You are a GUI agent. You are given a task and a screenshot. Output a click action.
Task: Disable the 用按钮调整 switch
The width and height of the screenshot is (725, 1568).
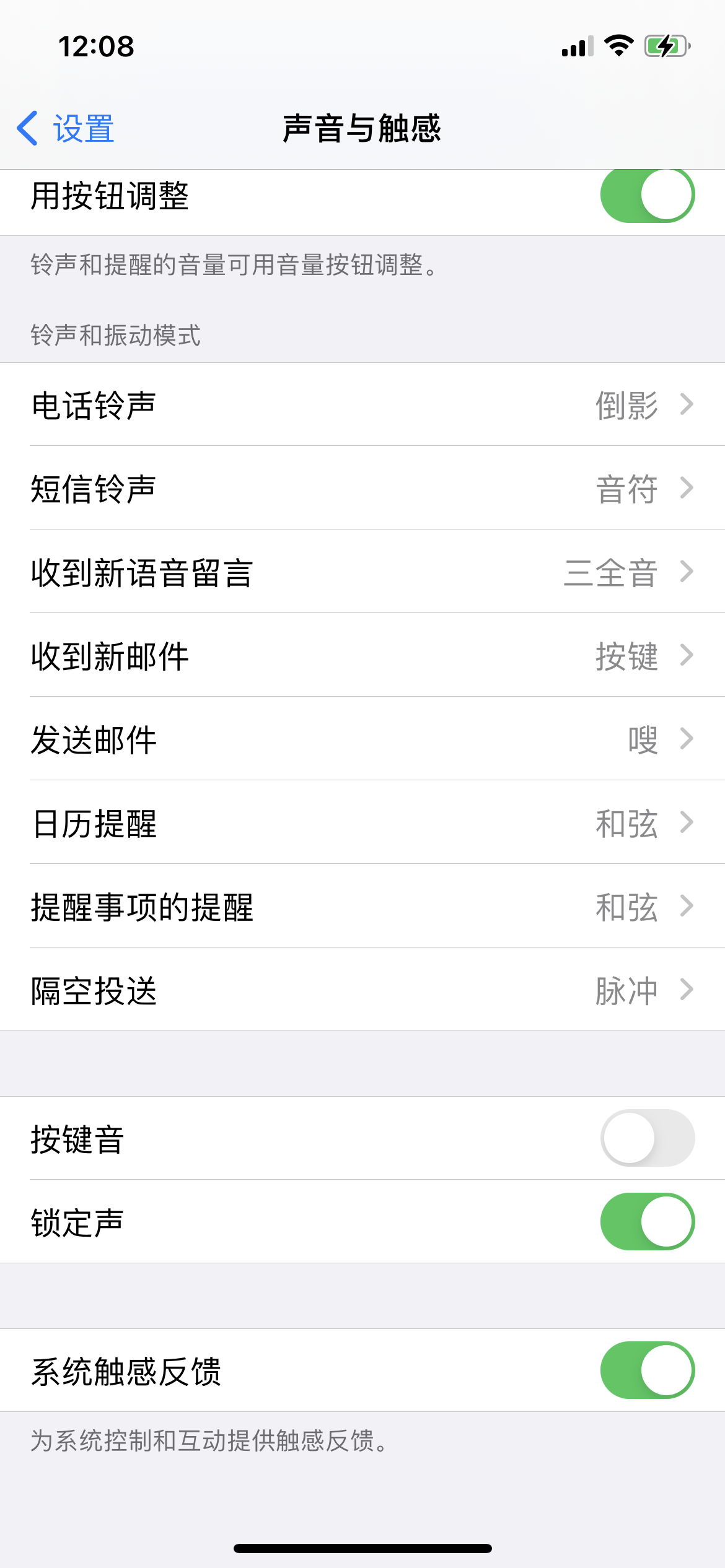pyautogui.click(x=647, y=195)
